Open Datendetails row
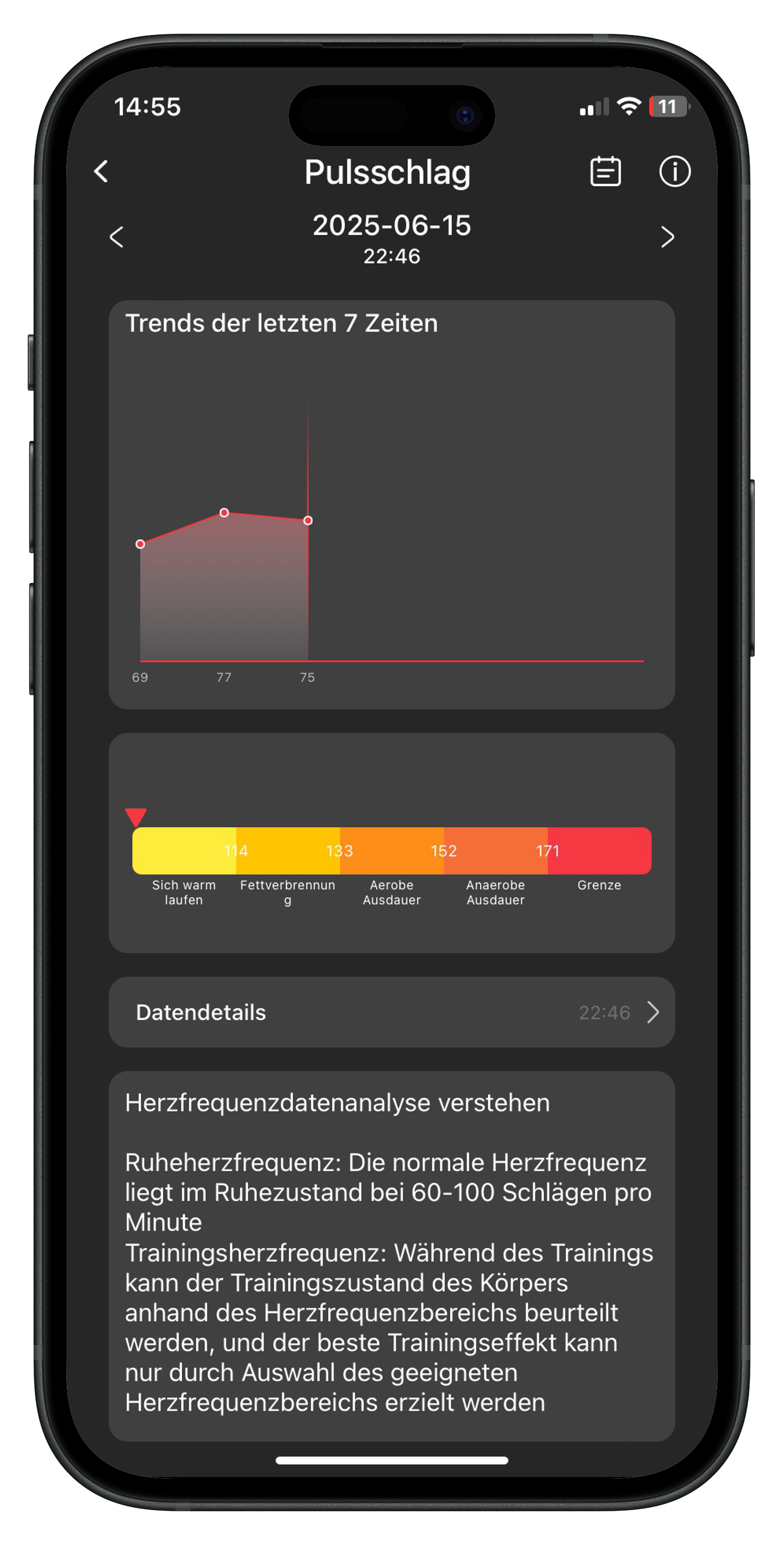This screenshot has width=784, height=1545. point(391,1012)
